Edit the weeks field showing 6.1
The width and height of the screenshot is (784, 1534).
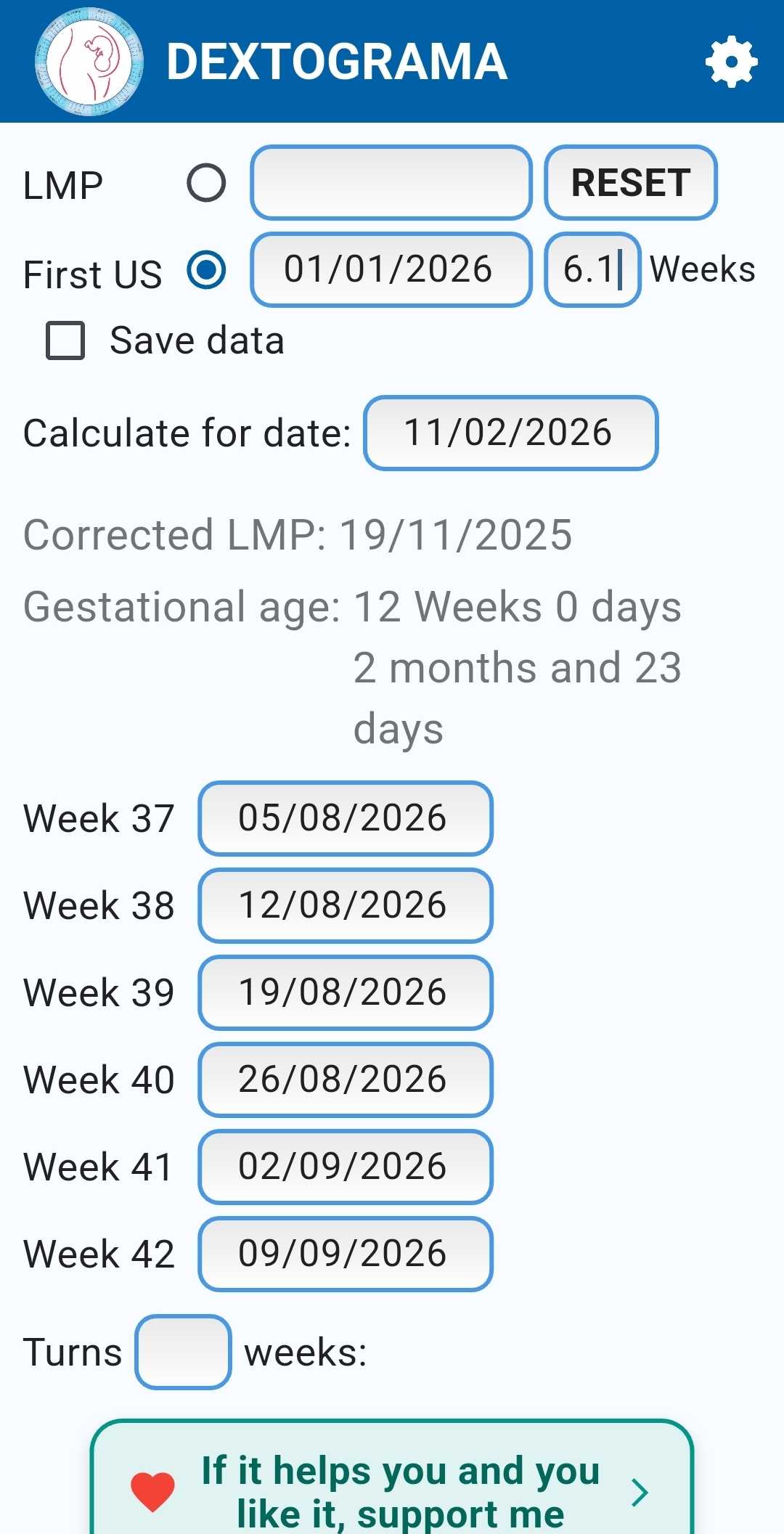pyautogui.click(x=592, y=270)
